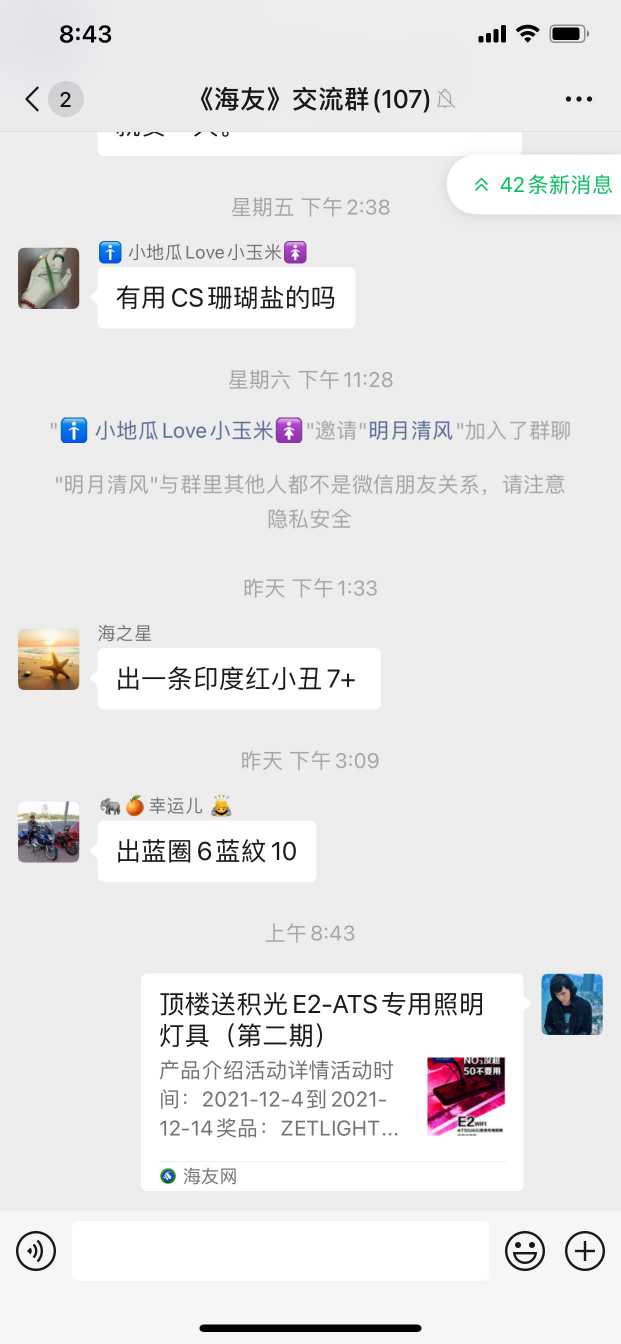Open 幸运儿's motorcycle avatar profile
The height and width of the screenshot is (1344, 621).
coord(48,832)
